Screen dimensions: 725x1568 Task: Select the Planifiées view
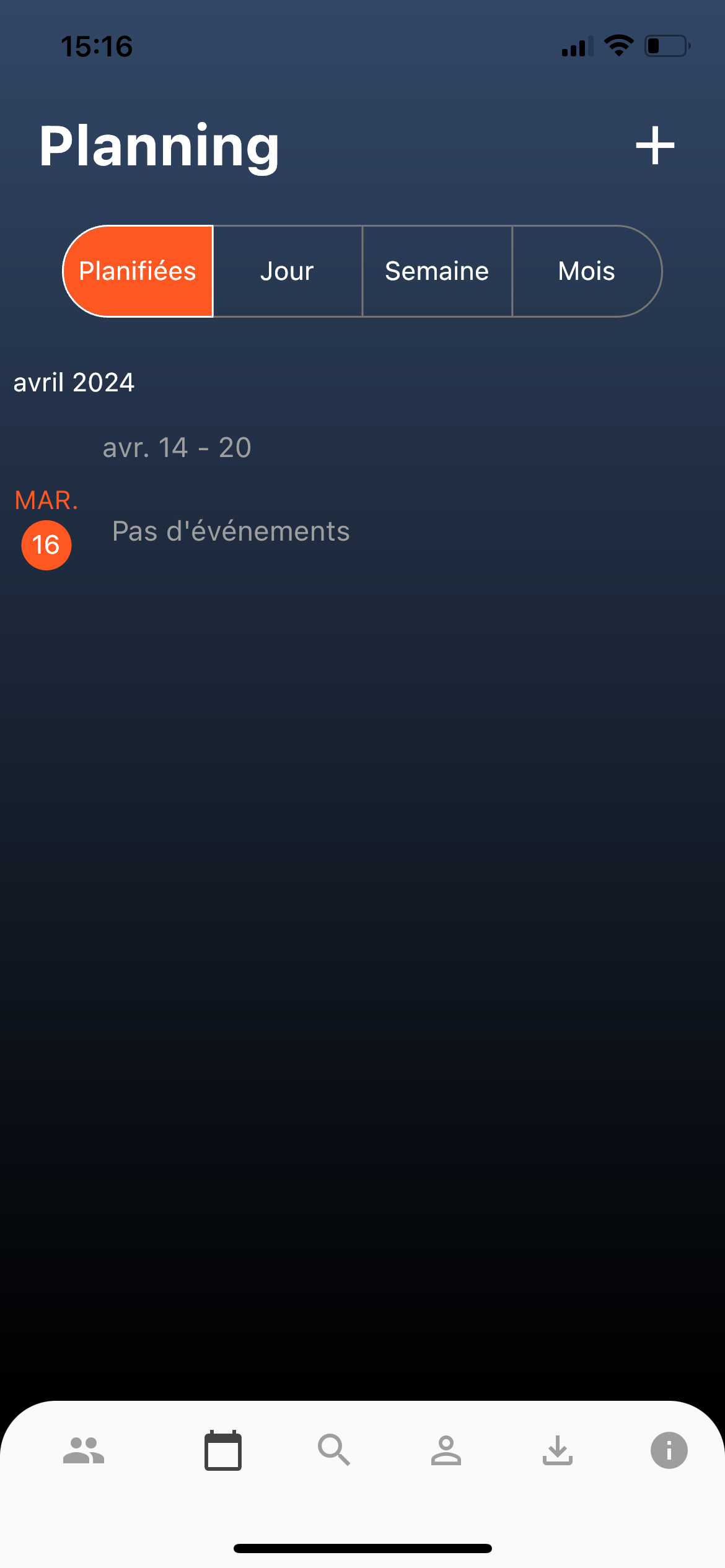tap(138, 271)
